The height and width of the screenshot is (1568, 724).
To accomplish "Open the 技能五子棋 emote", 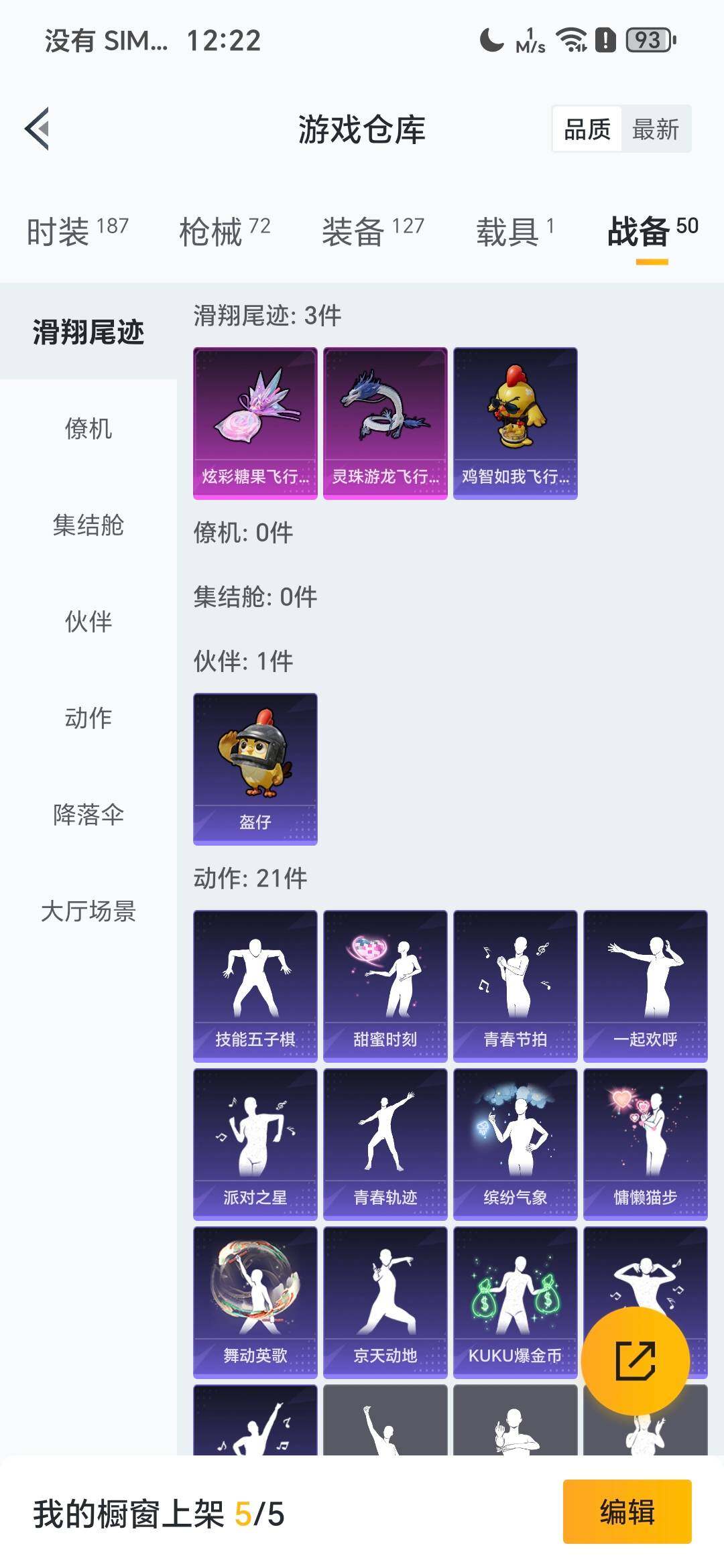I will [x=255, y=985].
